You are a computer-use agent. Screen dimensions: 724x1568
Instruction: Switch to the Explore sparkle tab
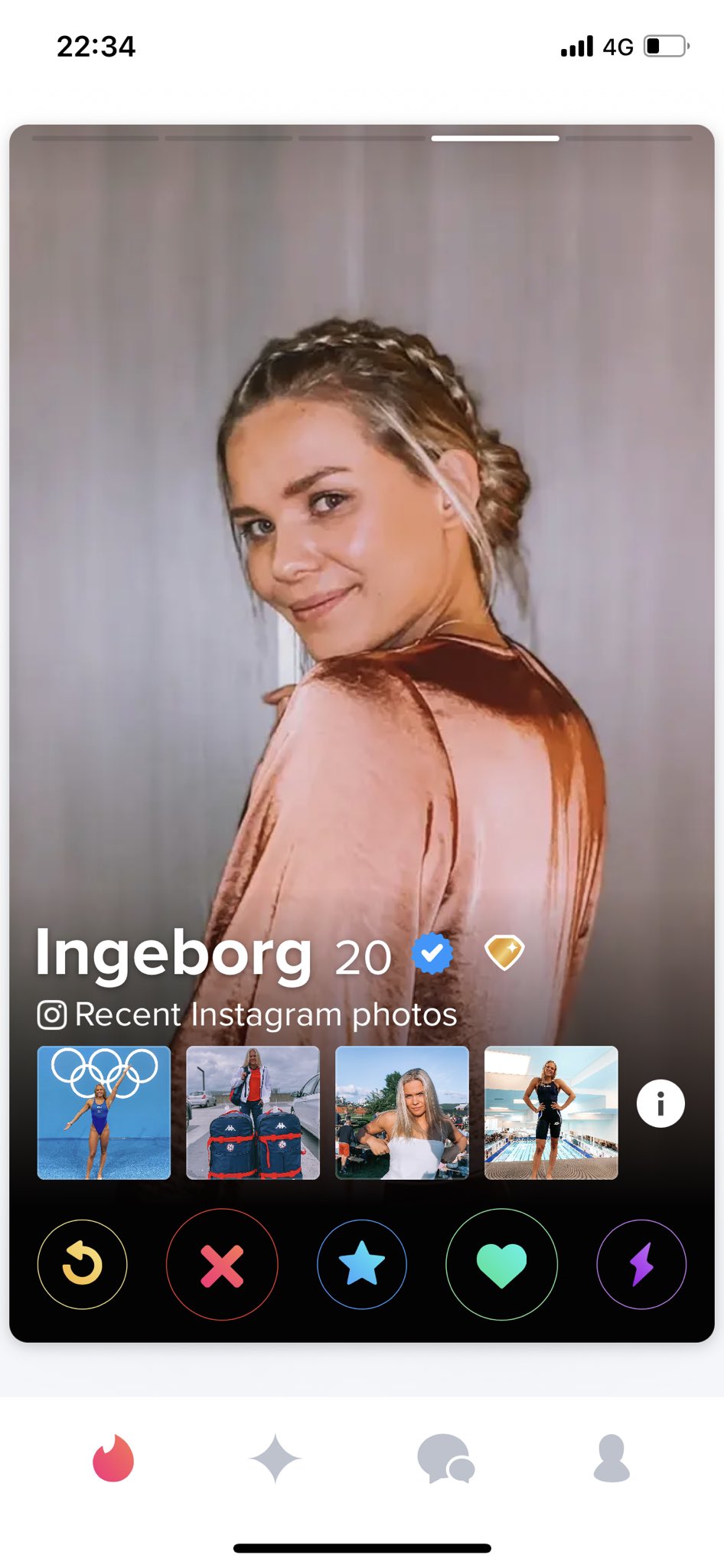276,1459
